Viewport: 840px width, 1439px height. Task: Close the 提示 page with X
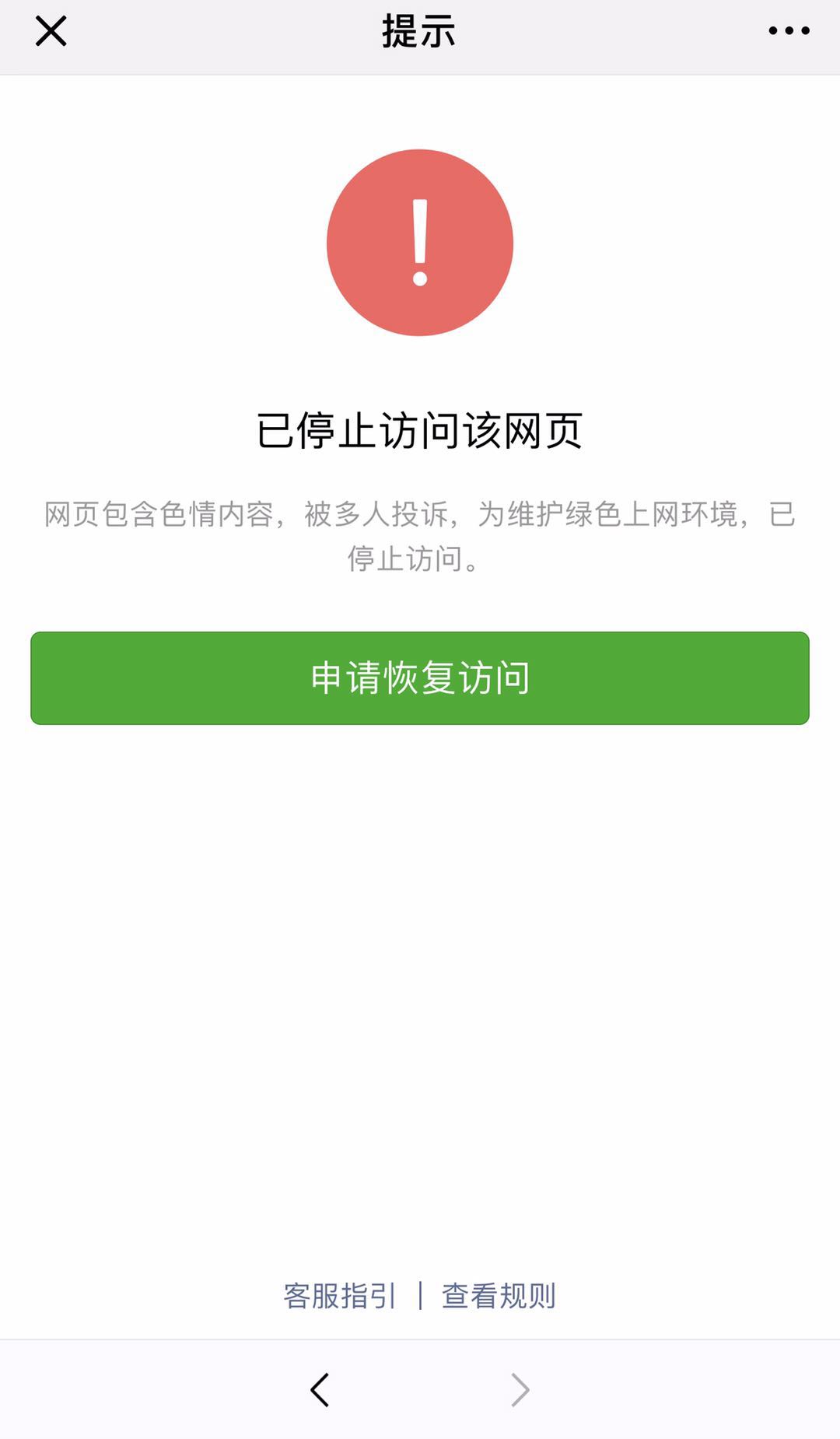click(51, 32)
